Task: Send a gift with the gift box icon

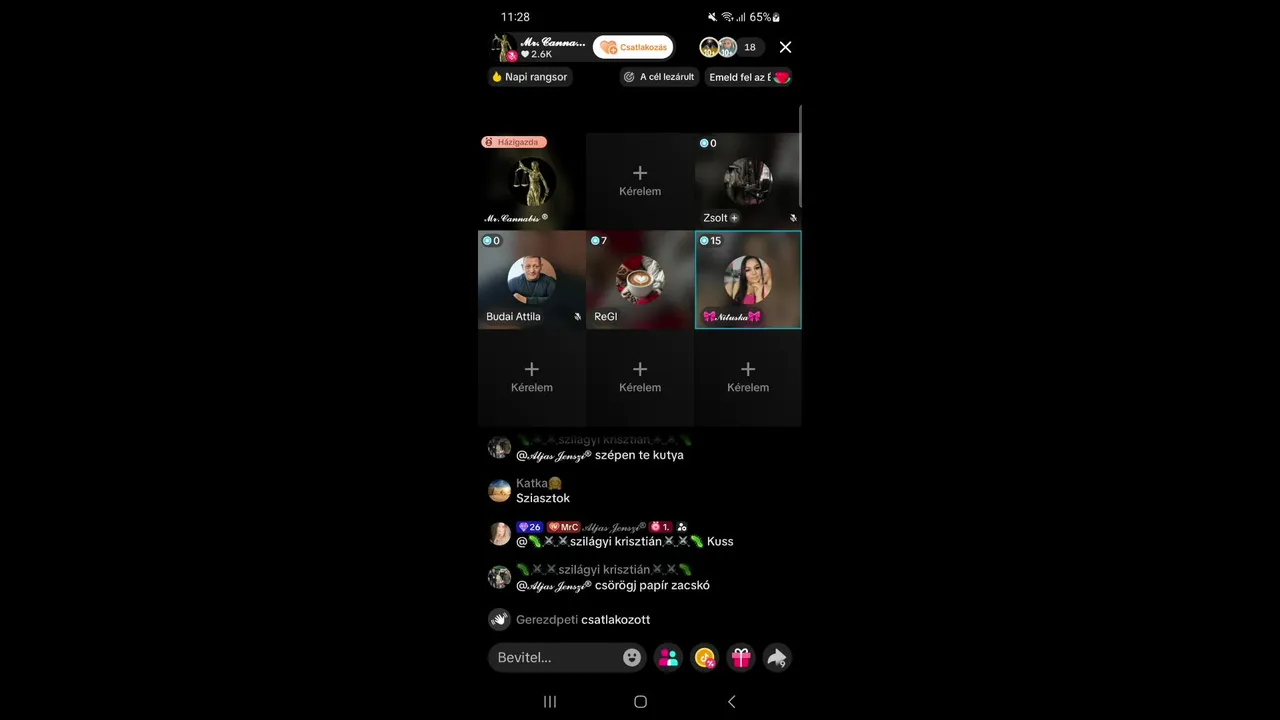Action: coord(741,657)
